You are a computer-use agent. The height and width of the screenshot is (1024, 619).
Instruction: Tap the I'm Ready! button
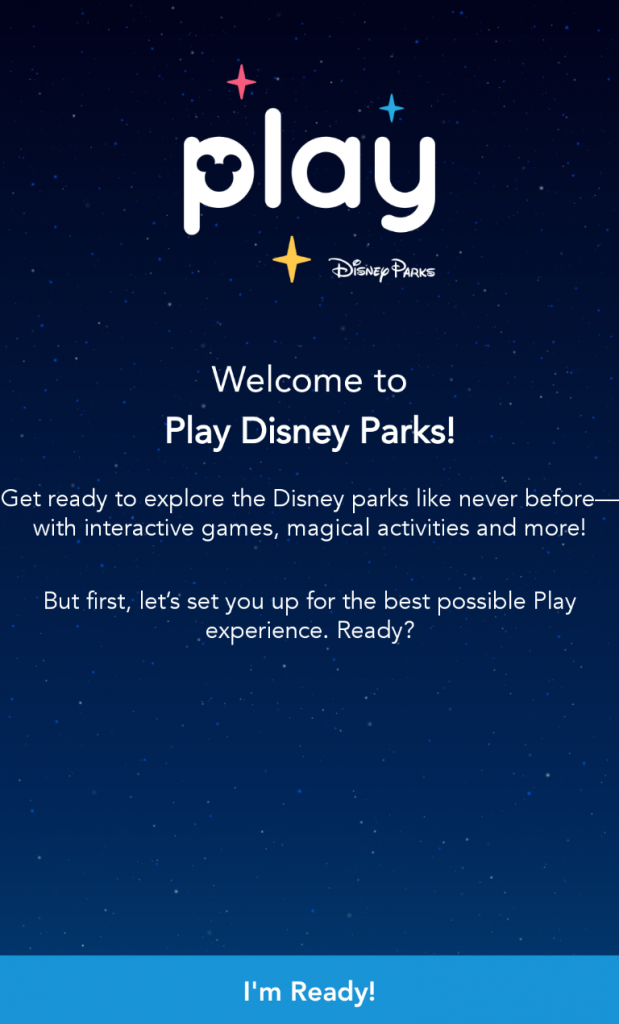point(310,990)
